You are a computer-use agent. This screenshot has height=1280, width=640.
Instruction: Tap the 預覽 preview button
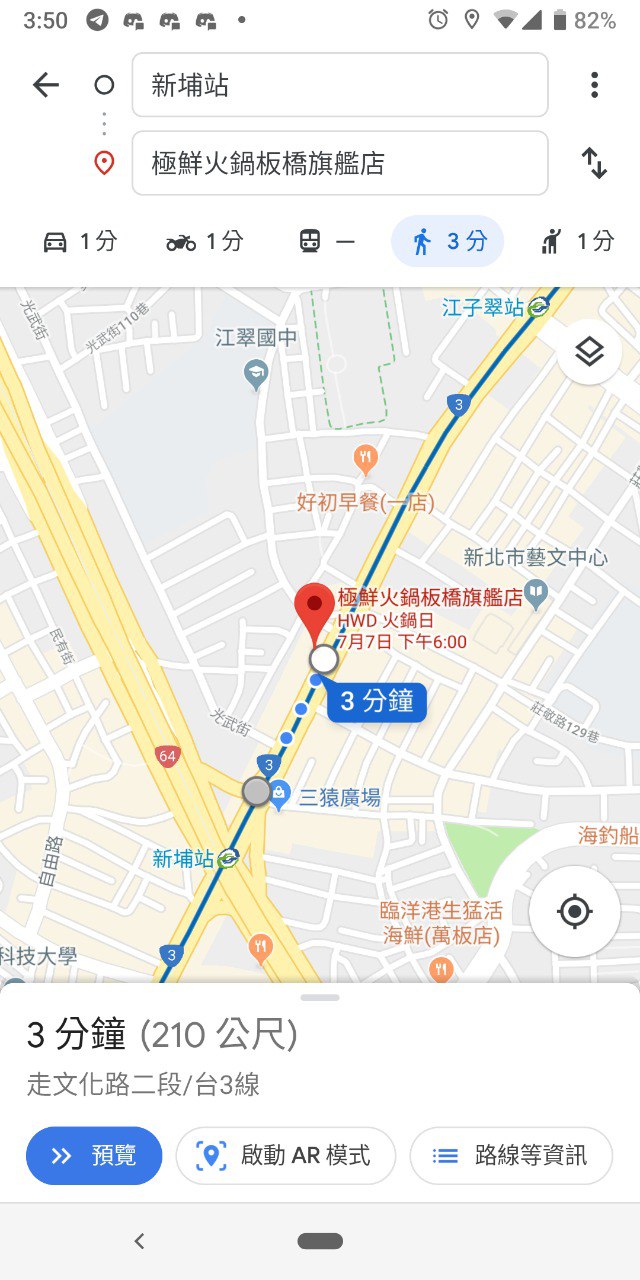tap(94, 1156)
